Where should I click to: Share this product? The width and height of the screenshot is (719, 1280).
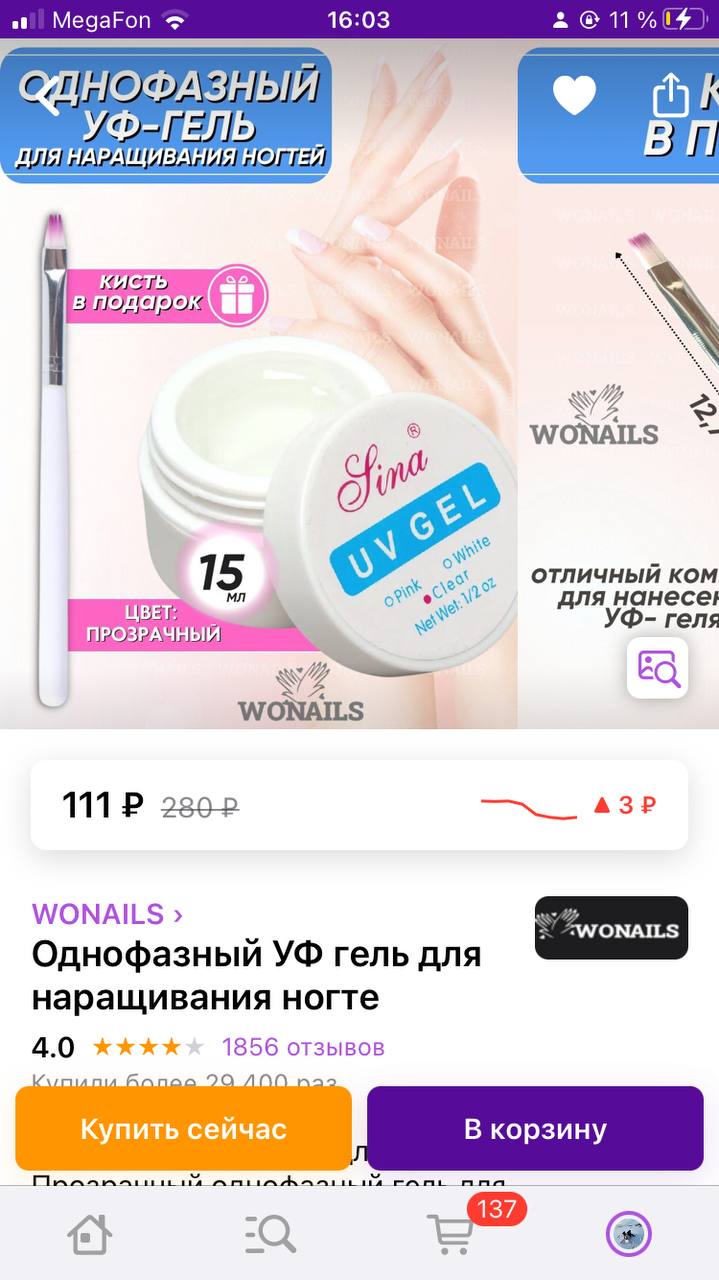click(x=669, y=95)
